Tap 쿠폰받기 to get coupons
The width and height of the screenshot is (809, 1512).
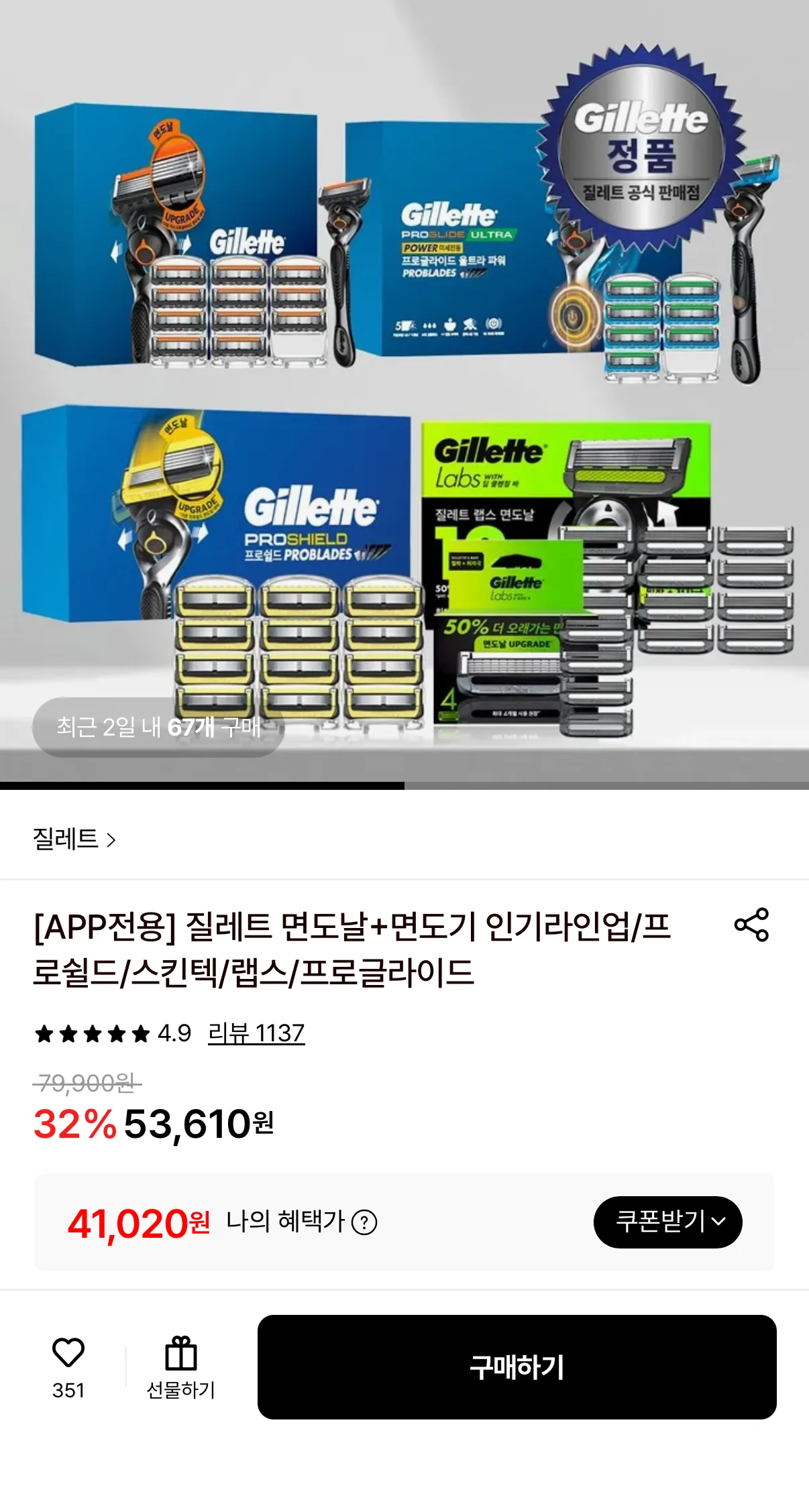coord(667,1222)
